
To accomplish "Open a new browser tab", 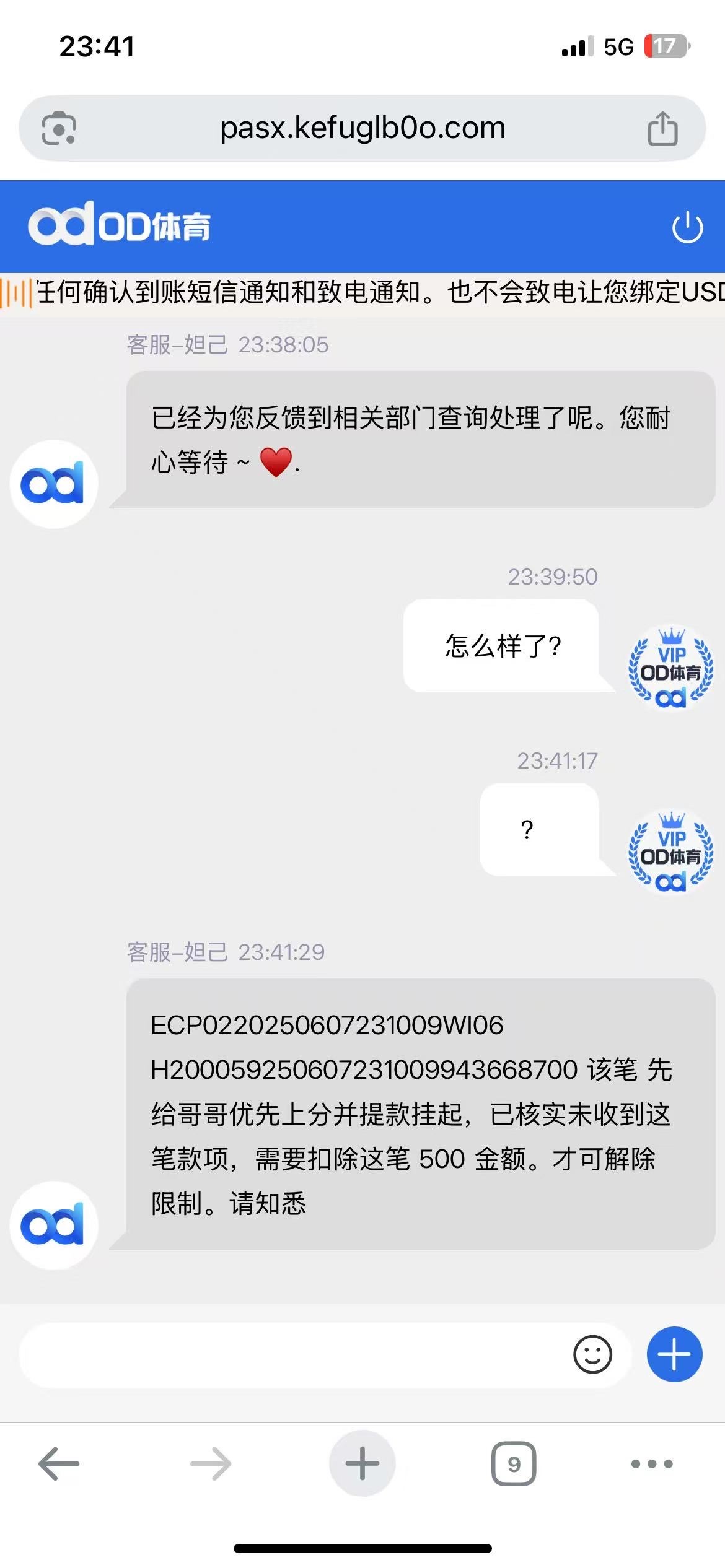I will [362, 1463].
